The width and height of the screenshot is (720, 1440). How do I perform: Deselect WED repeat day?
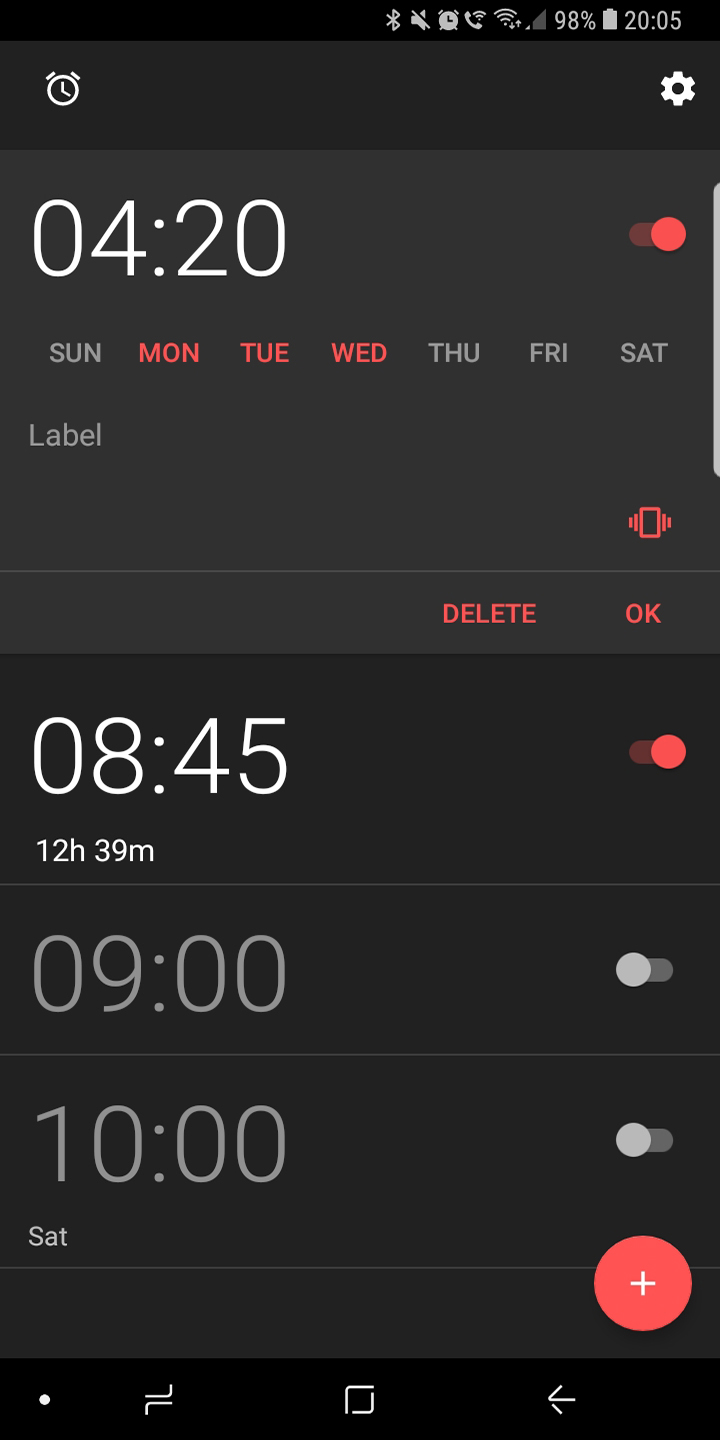pyautogui.click(x=359, y=353)
